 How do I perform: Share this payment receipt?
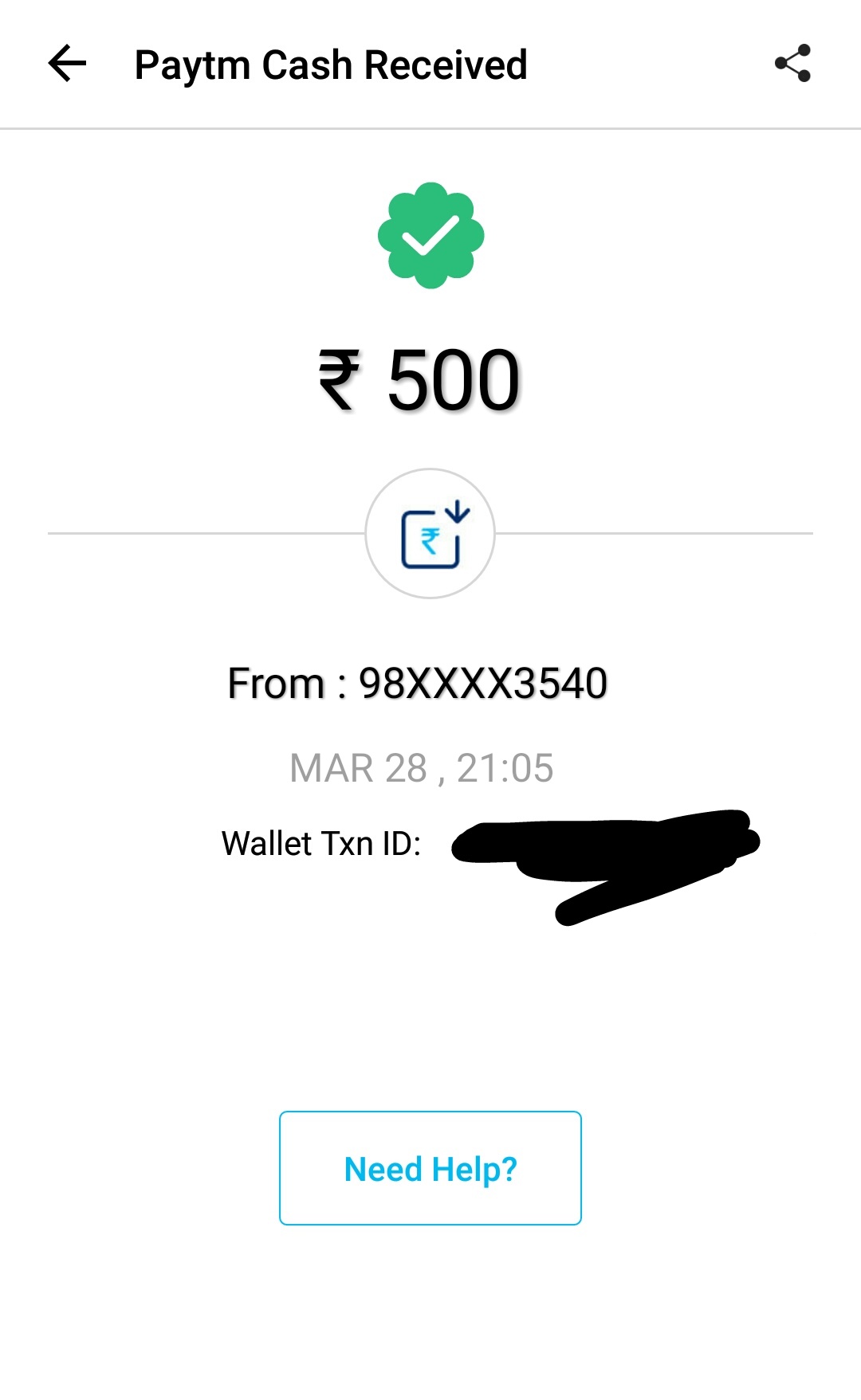coord(792,64)
